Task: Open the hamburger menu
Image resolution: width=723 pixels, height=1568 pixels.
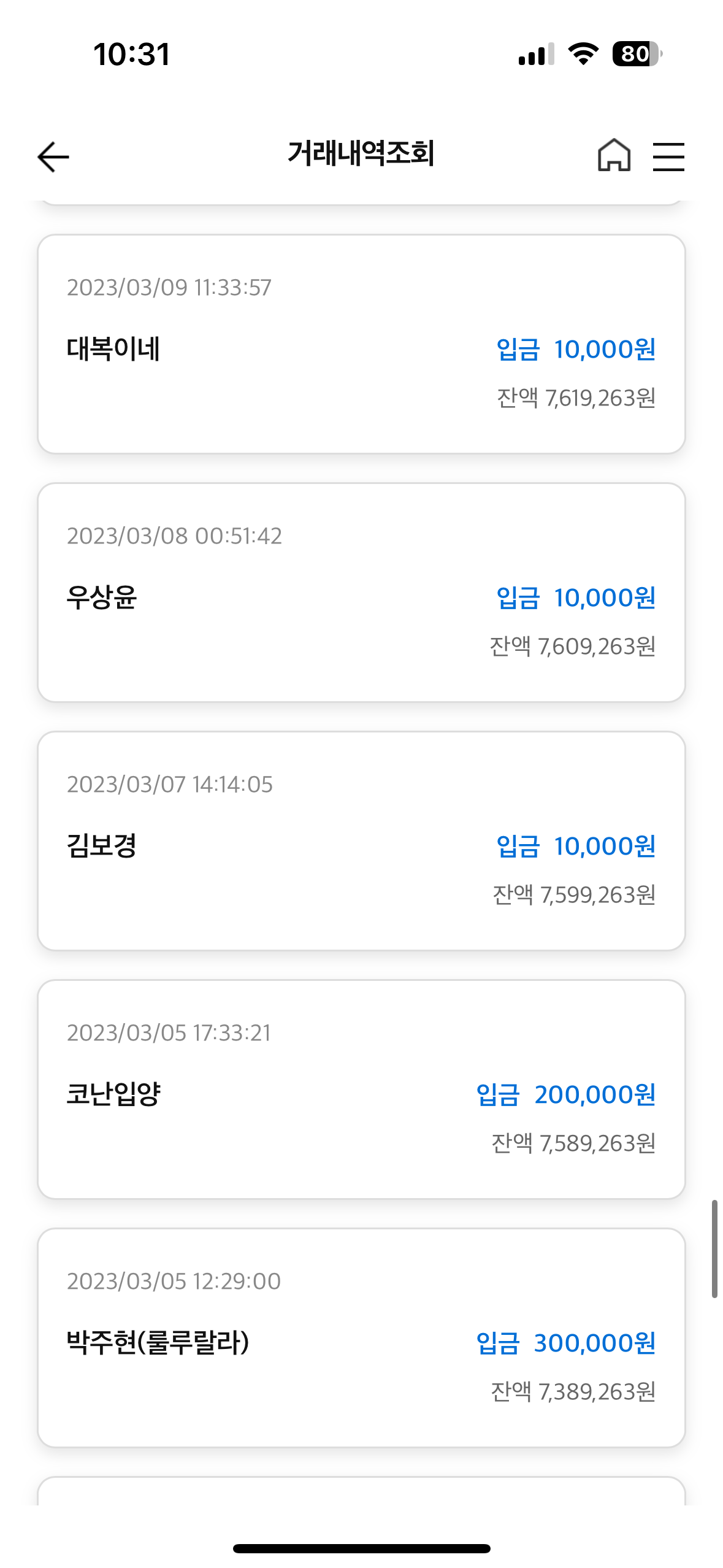Action: (x=668, y=156)
